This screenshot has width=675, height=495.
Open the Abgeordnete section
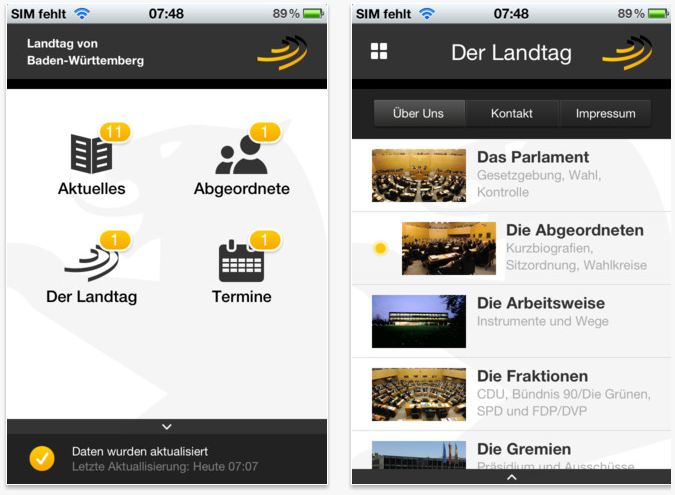click(x=241, y=163)
